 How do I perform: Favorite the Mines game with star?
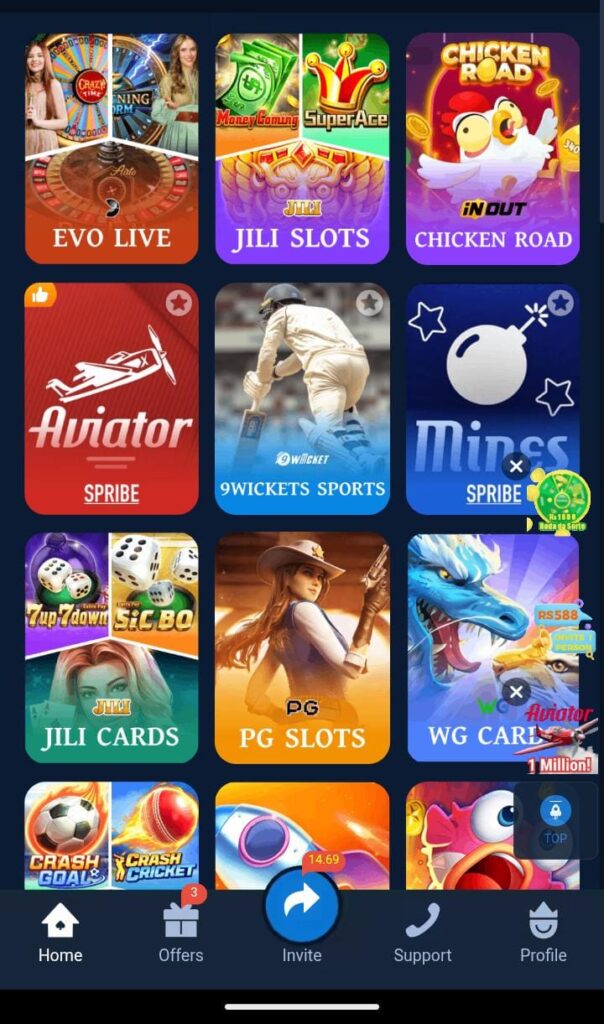pyautogui.click(x=560, y=303)
